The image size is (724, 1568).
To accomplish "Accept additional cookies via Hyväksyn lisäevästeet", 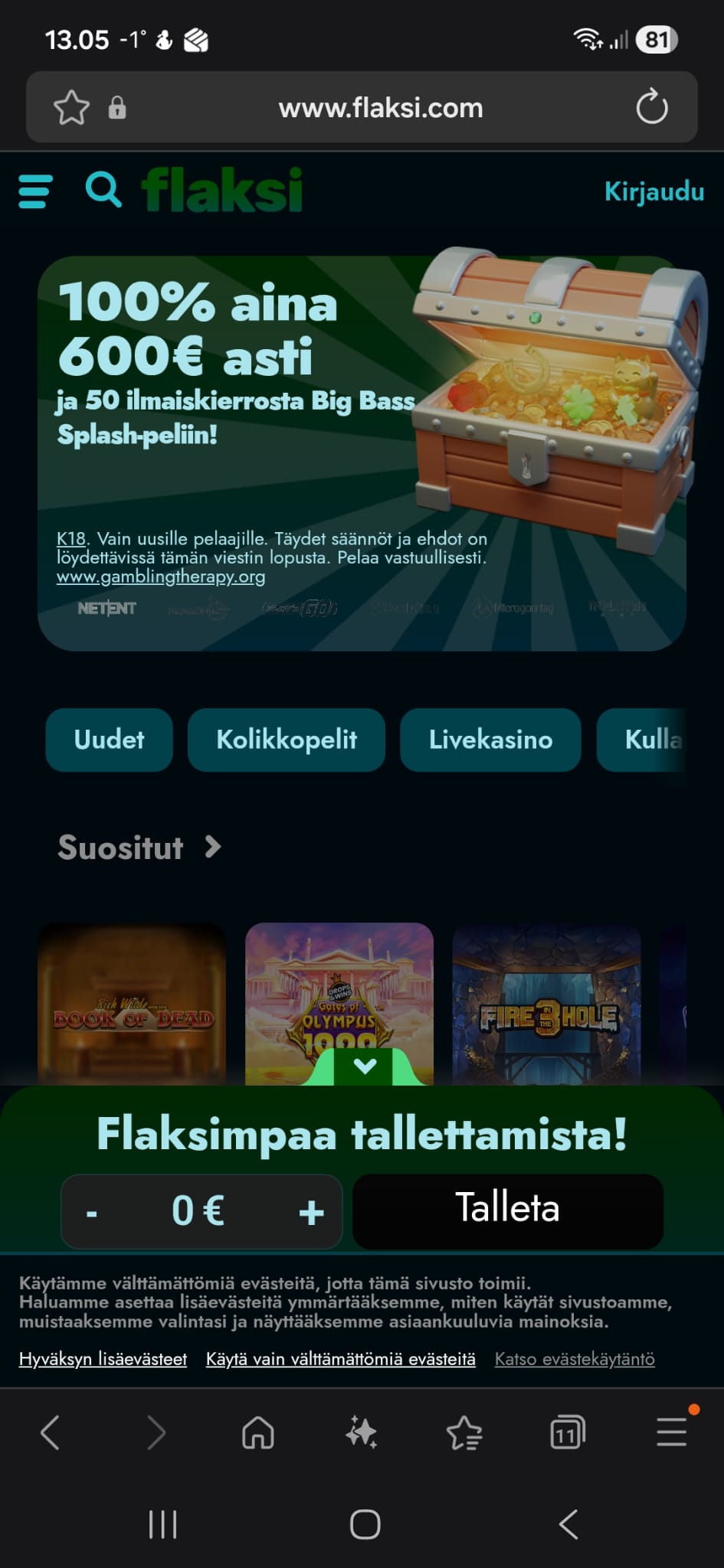I will 103,1359.
